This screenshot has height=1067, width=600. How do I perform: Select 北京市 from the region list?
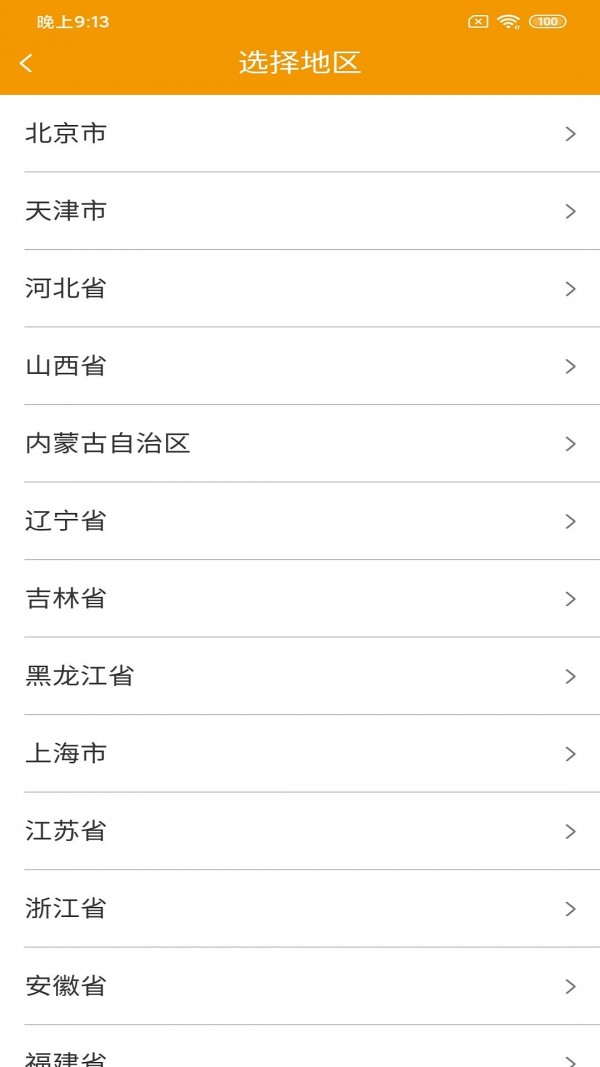click(300, 134)
